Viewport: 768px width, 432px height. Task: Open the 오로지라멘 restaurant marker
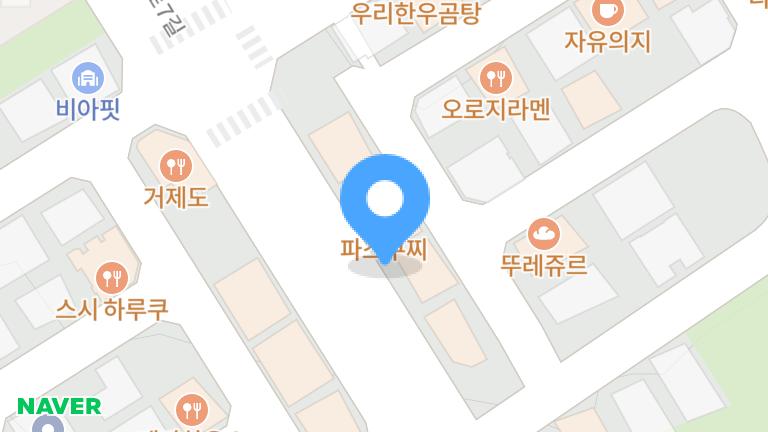[495, 77]
